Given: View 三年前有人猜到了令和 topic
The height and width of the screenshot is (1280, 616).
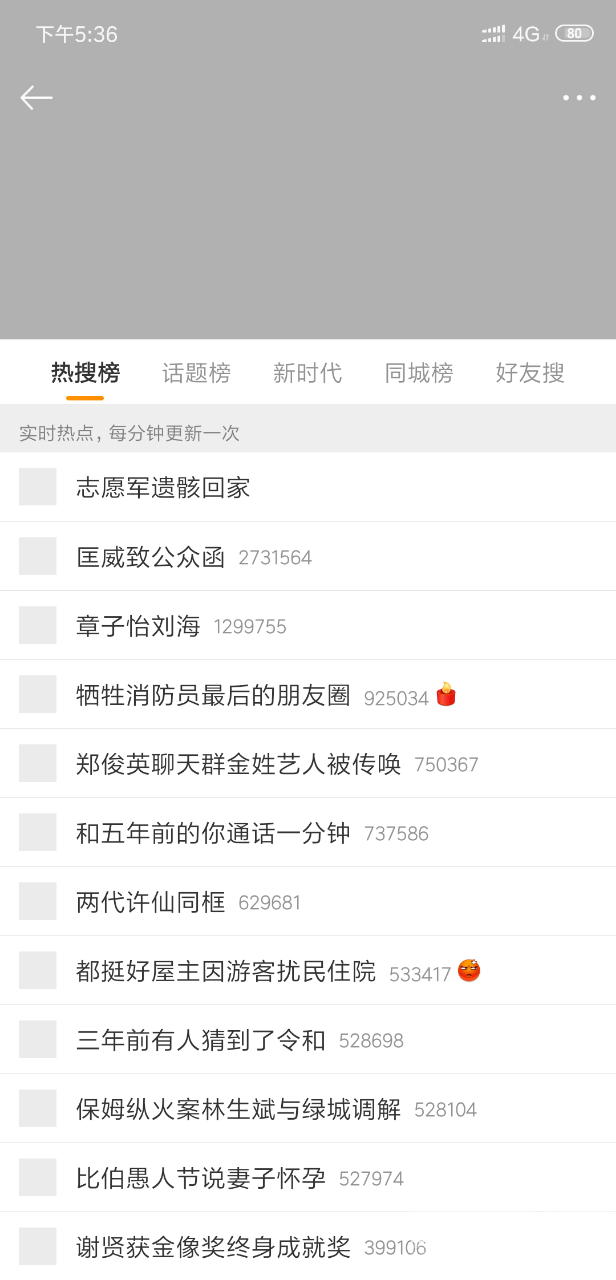Looking at the screenshot, I should tap(201, 1040).
